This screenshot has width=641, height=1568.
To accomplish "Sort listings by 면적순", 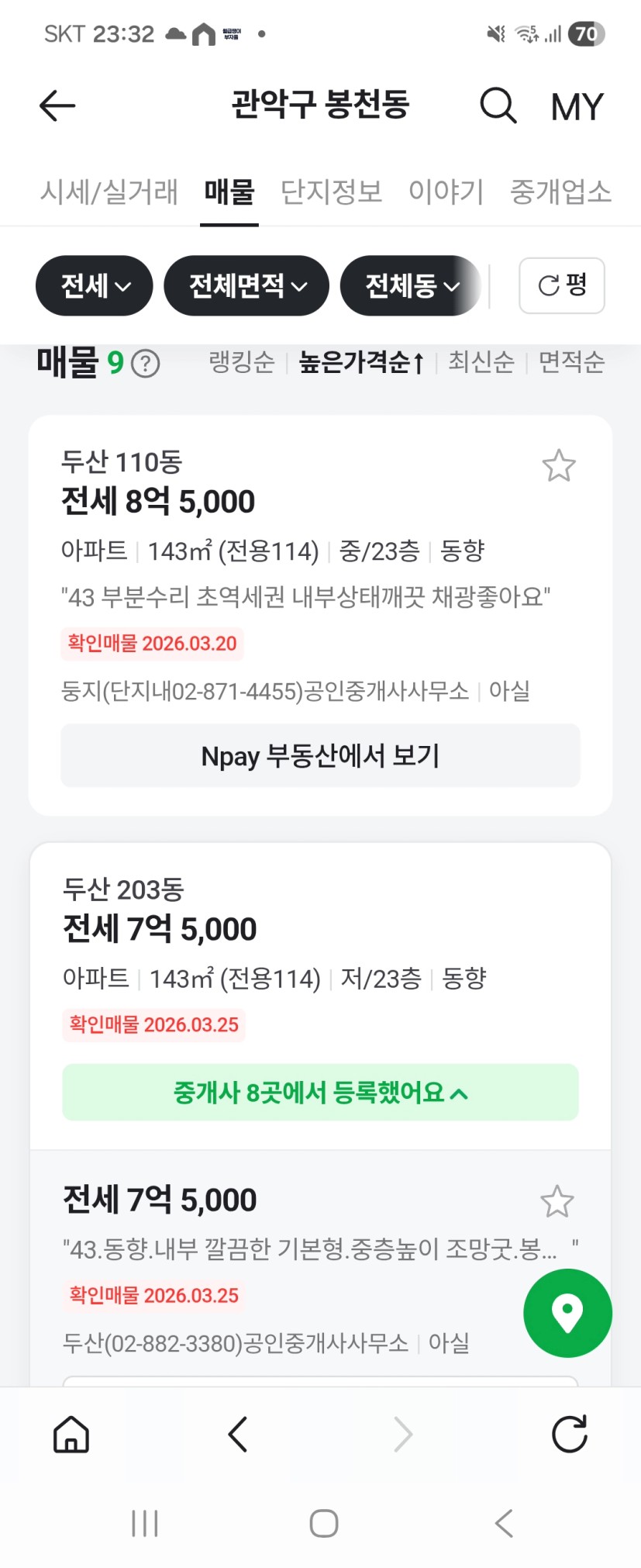I will (571, 361).
